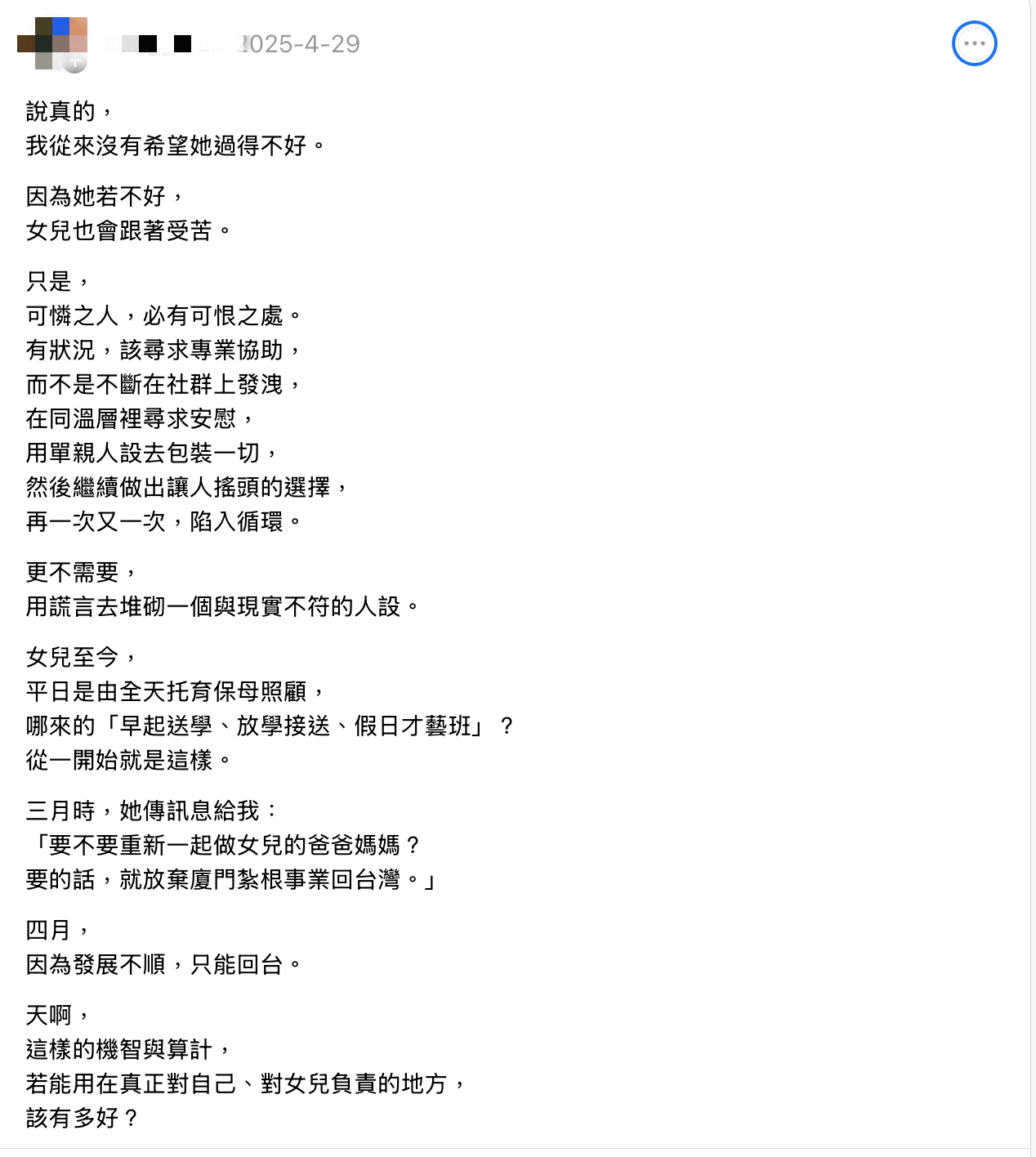This screenshot has height=1157, width=1036.
Task: Tap the follow plus badge on the avatar
Action: click(x=75, y=61)
